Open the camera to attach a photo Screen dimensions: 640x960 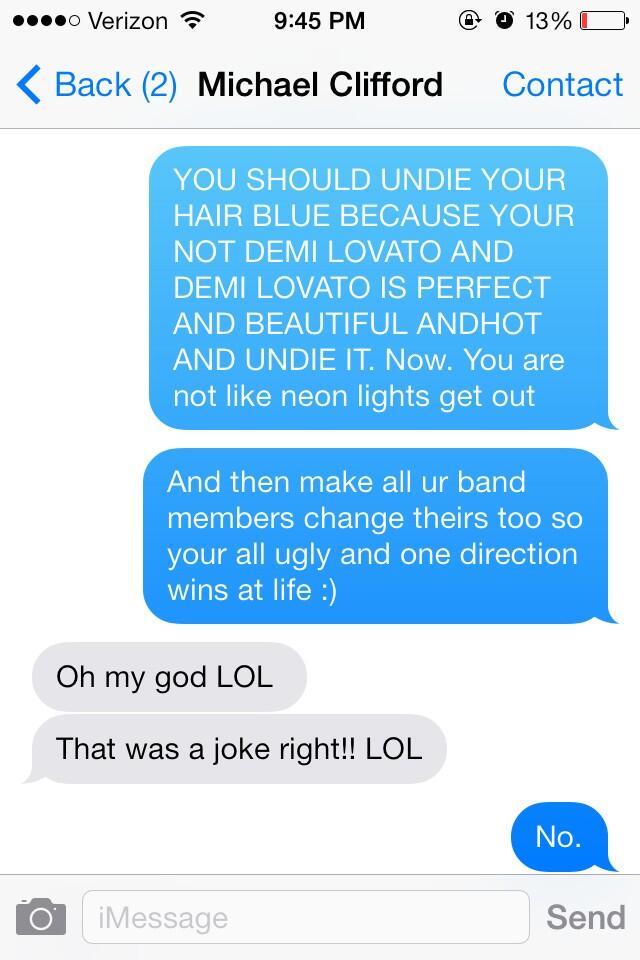click(40, 916)
